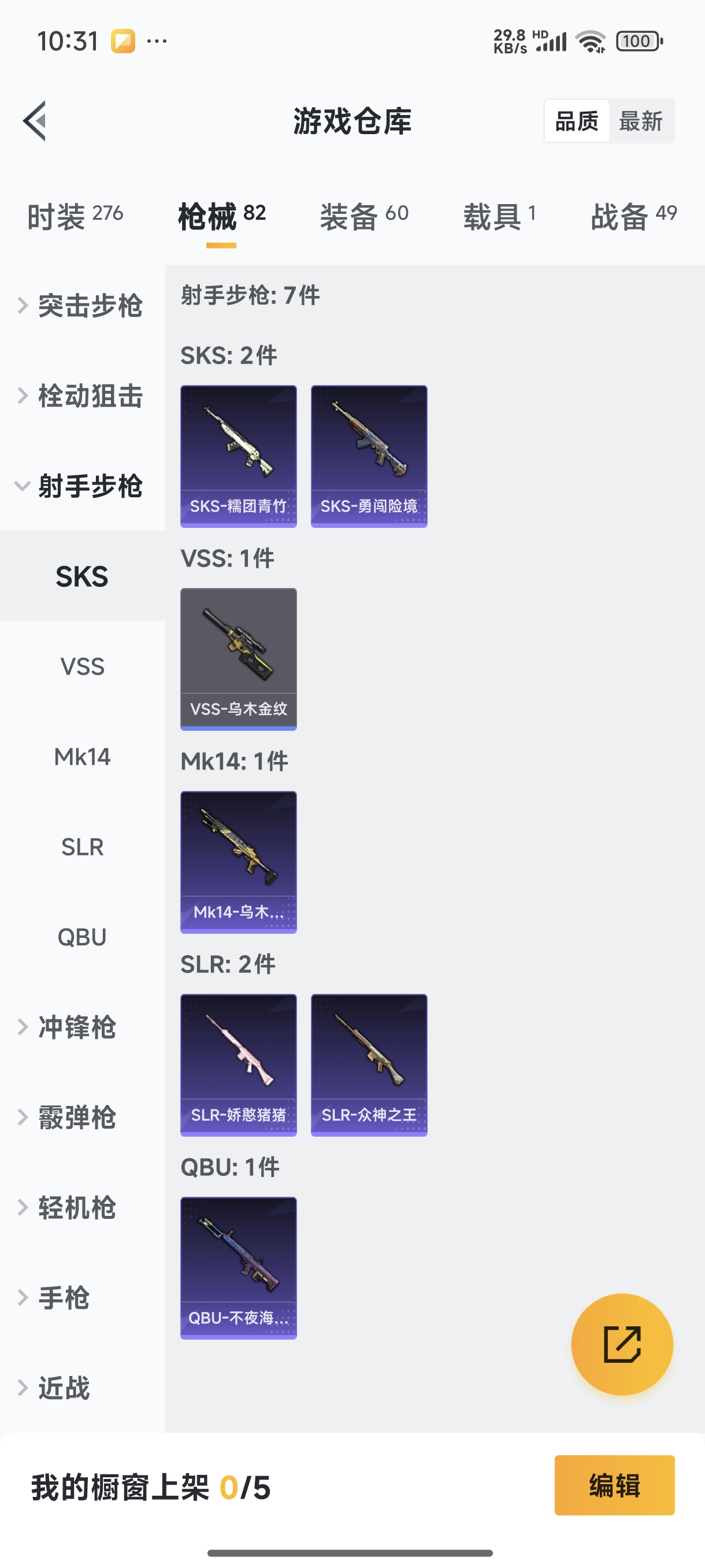Select Mk14 in the sidebar
This screenshot has width=705, height=1568.
[82, 757]
